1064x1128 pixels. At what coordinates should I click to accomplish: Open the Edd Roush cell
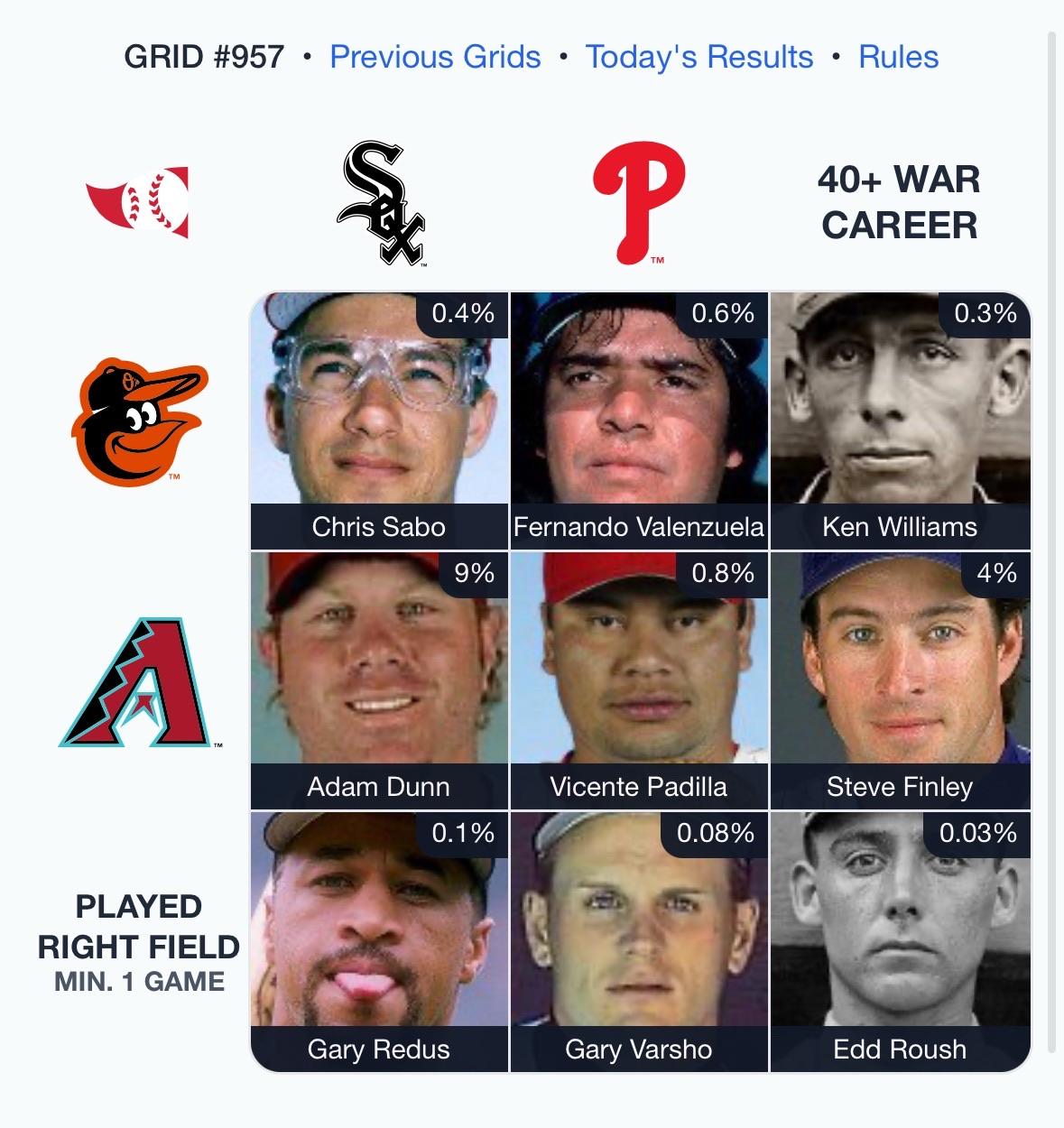pos(900,941)
